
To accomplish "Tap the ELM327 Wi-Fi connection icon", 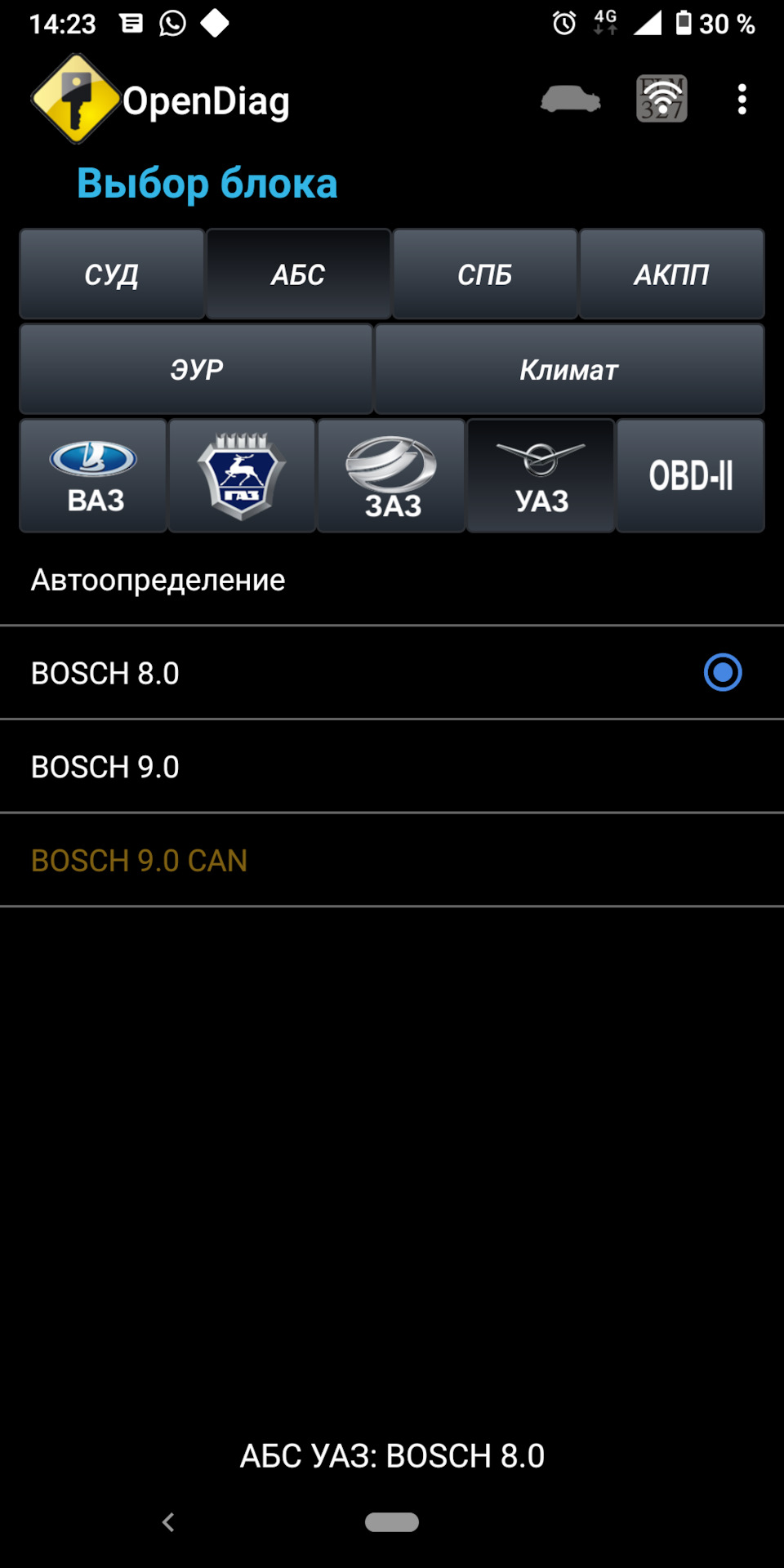I will pyautogui.click(x=661, y=100).
